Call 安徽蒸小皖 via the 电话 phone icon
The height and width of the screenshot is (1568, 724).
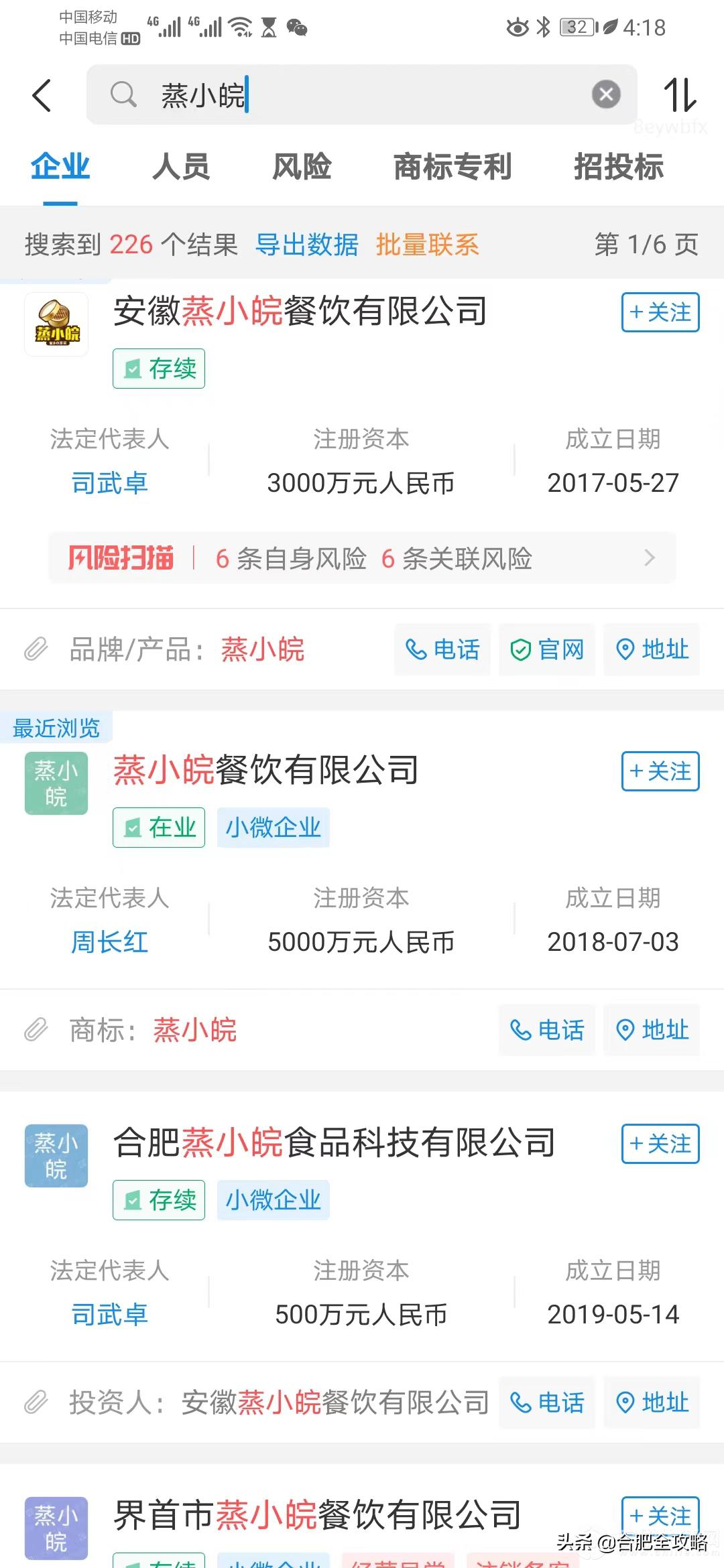442,649
